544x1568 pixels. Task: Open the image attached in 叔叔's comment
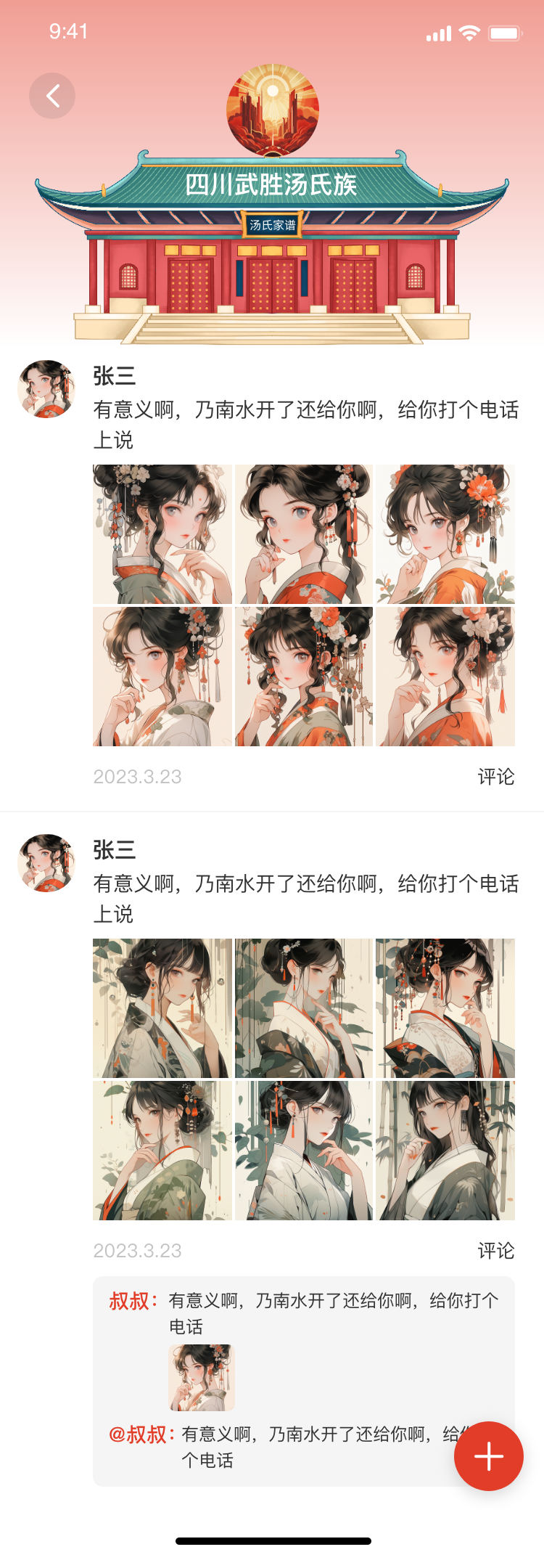202,1378
